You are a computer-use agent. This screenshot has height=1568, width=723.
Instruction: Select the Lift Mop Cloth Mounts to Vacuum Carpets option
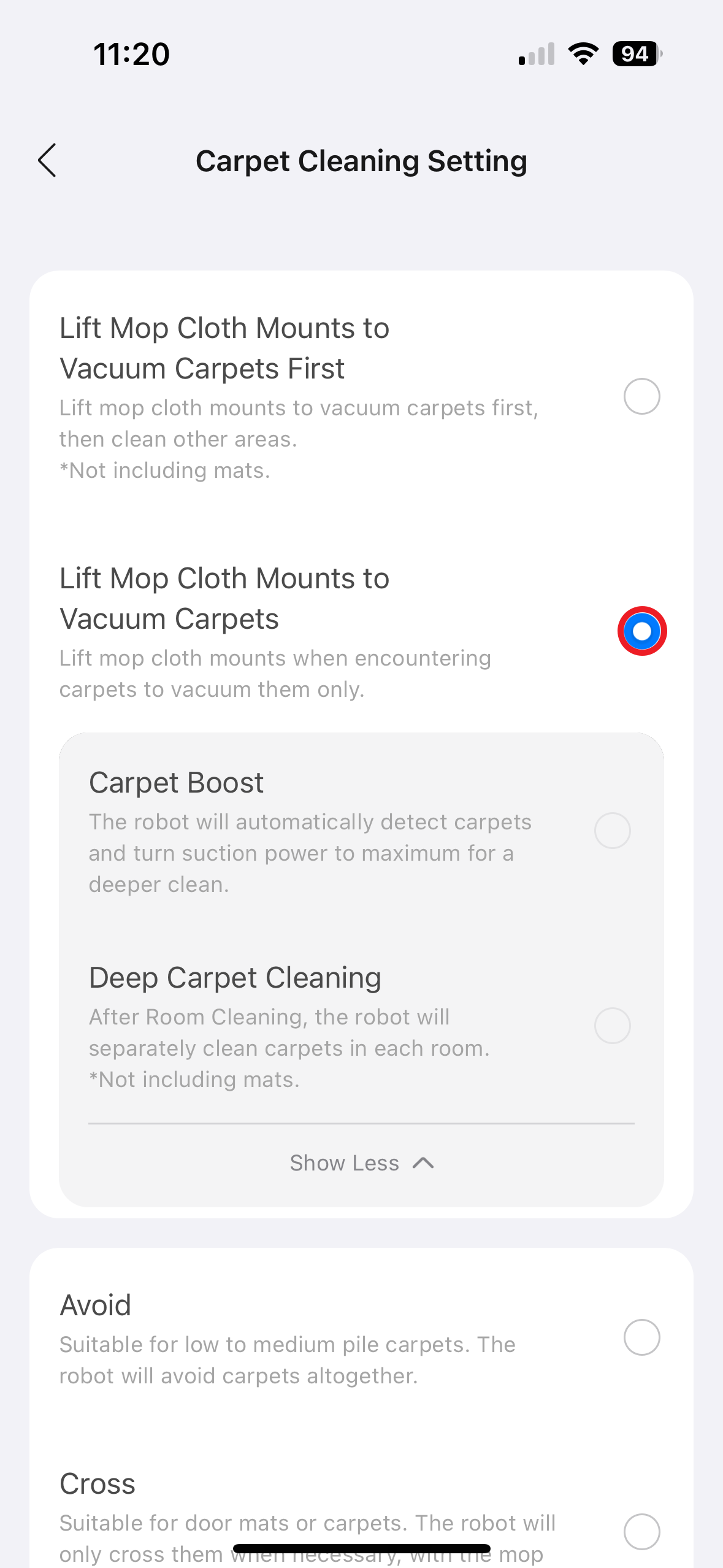641,631
